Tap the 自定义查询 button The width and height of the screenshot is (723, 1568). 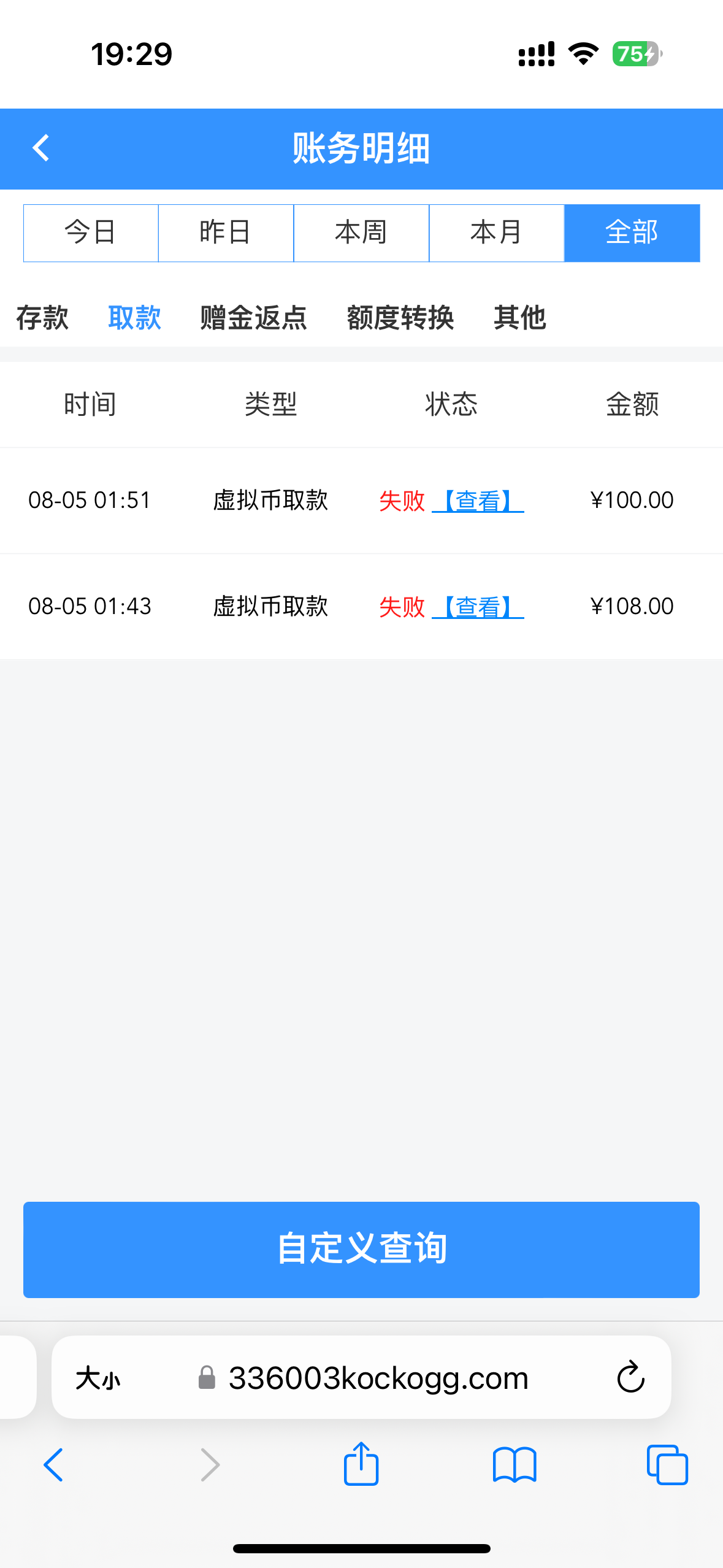(x=361, y=1249)
